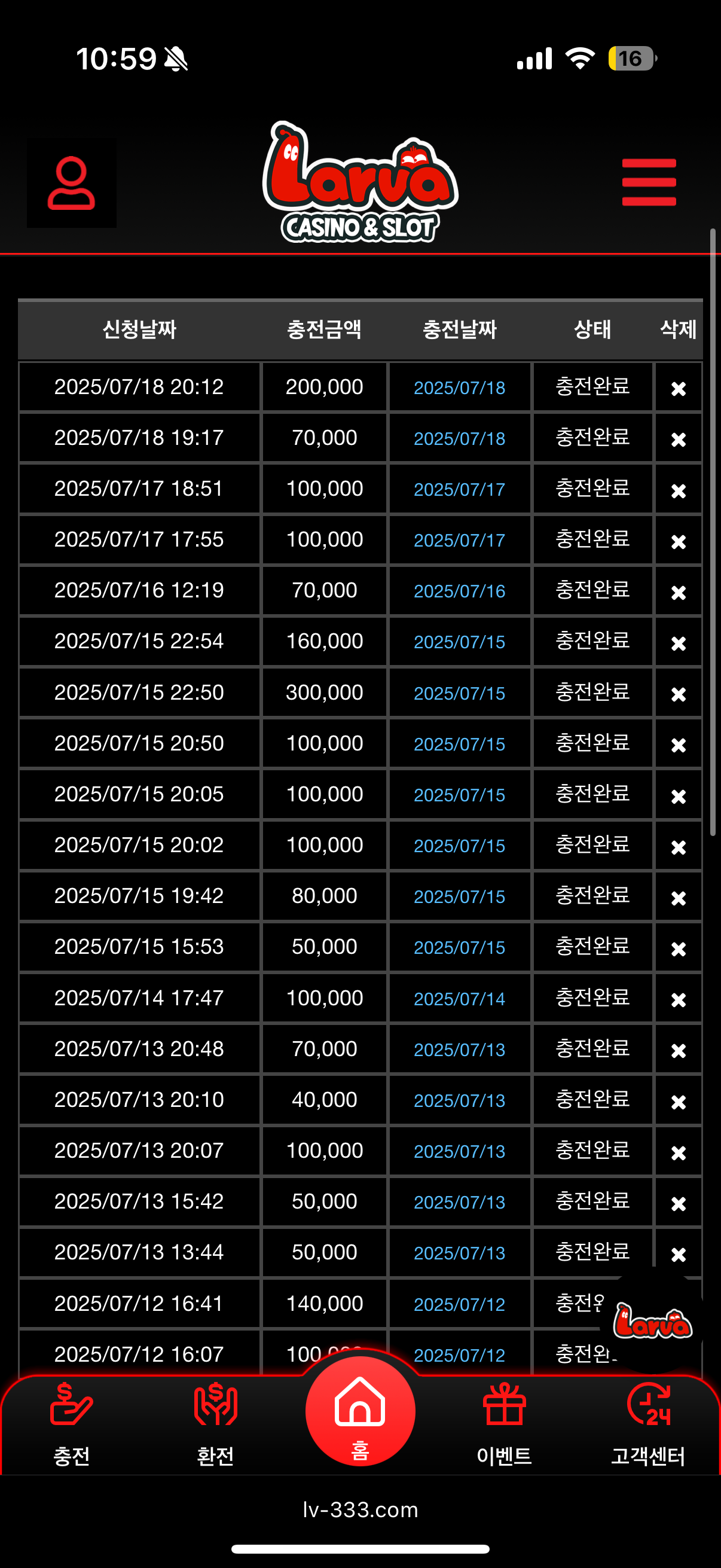Delete the 2025/07/15 22:50 entry
This screenshot has height=1568, width=721.
[x=678, y=694]
